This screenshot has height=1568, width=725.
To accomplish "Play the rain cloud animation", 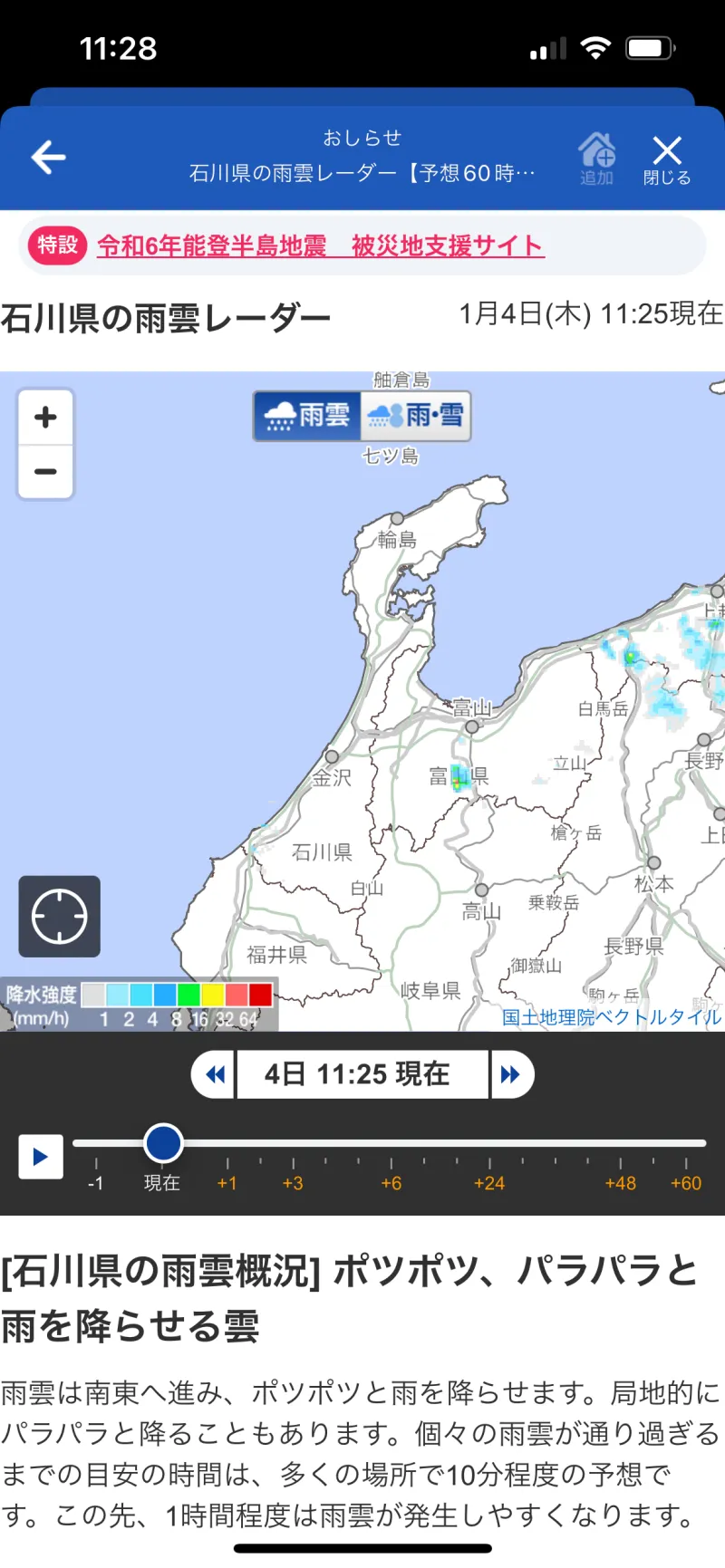I will click(x=41, y=1157).
